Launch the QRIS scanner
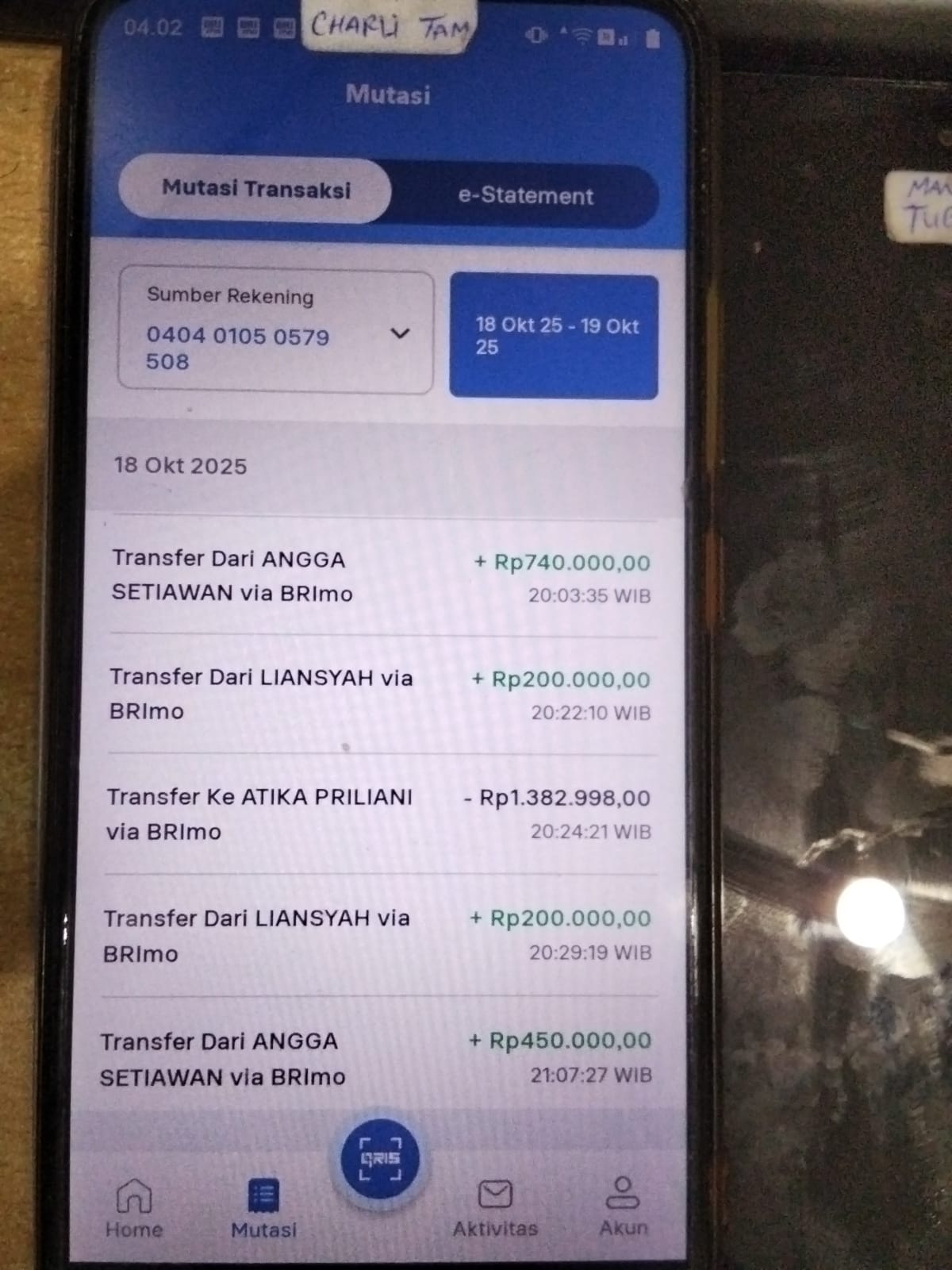The image size is (952, 1270). click(x=380, y=1158)
